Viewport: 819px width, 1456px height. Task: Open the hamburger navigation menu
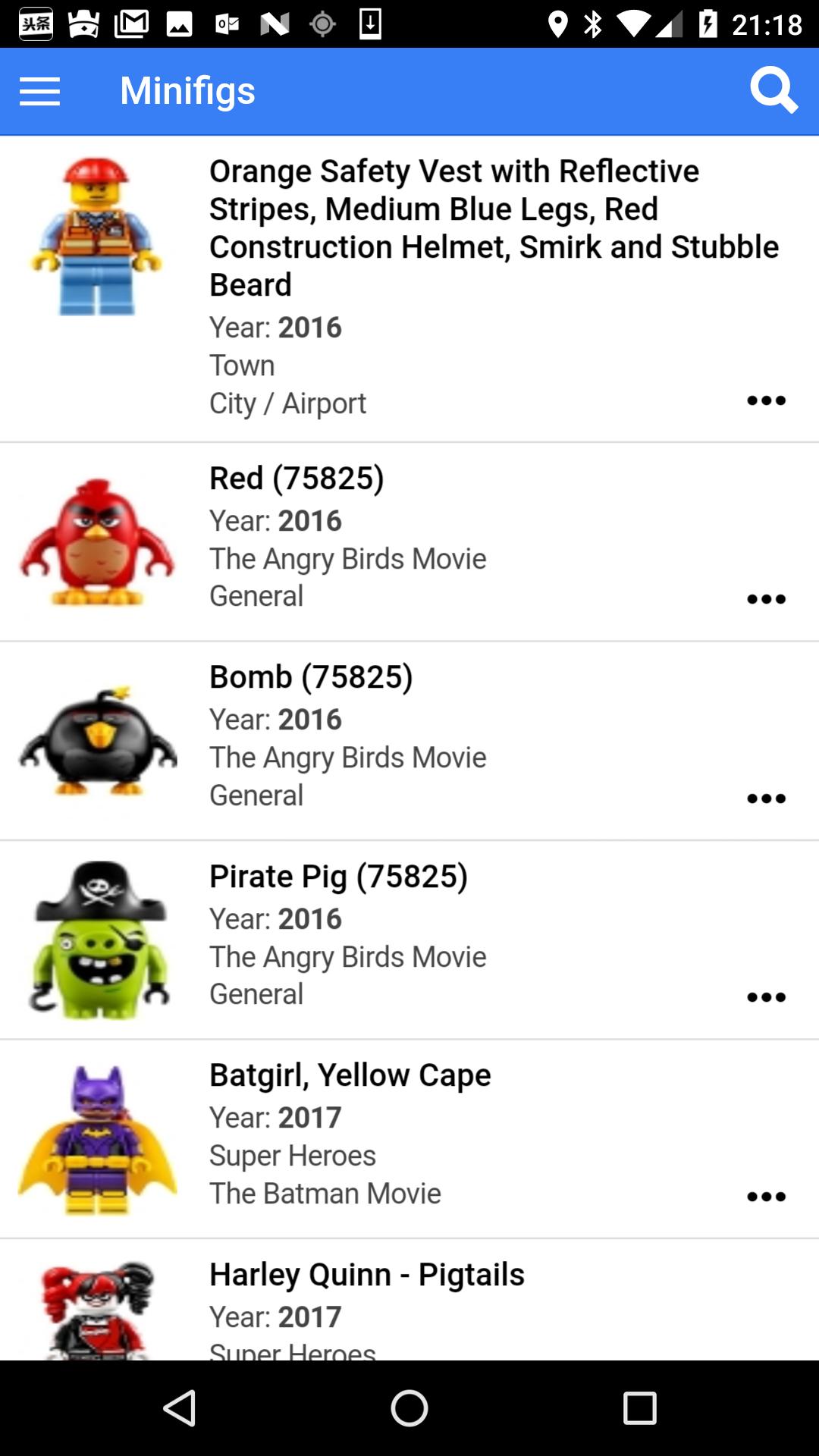pos(39,92)
